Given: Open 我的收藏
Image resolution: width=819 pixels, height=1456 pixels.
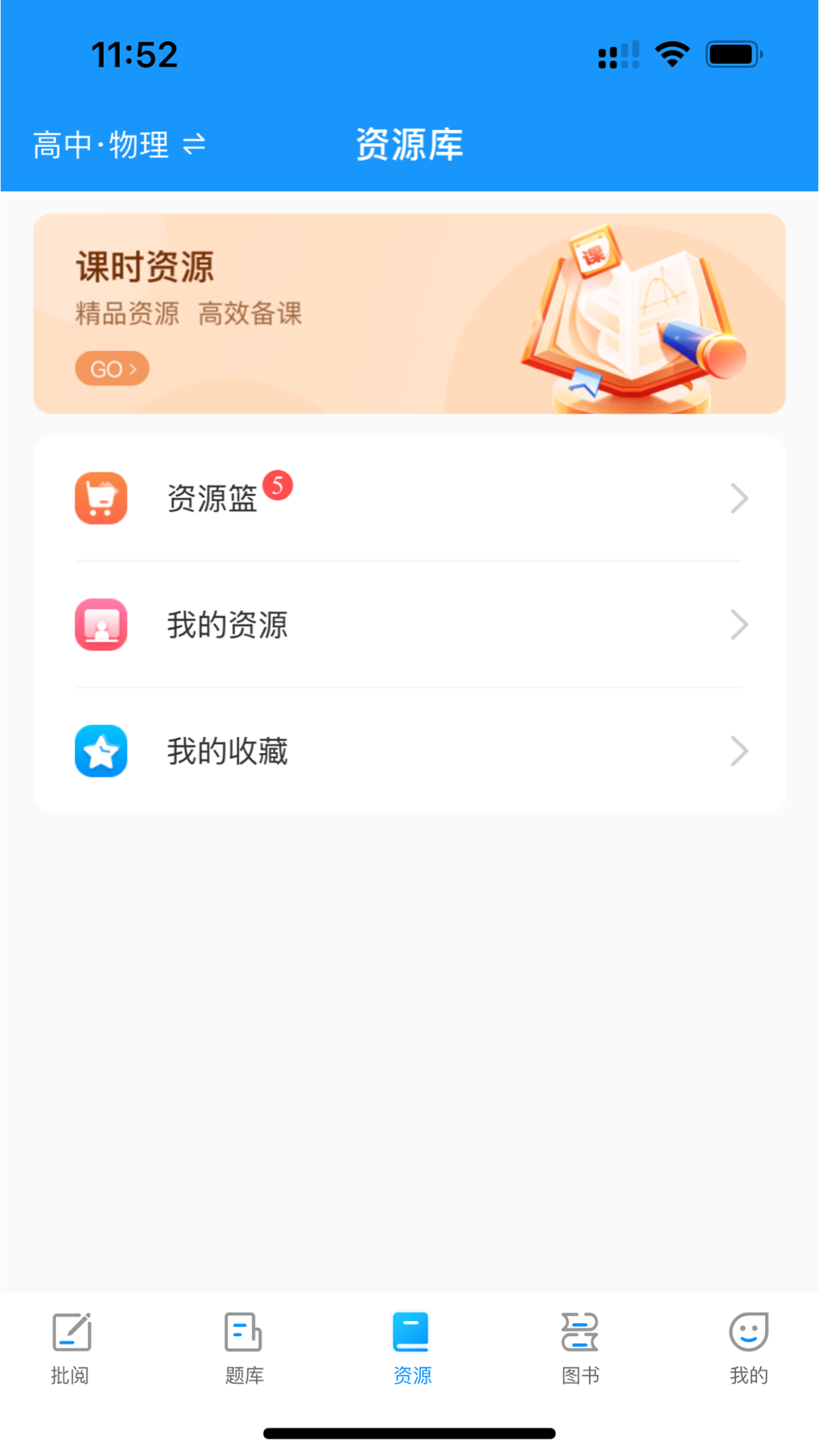Looking at the screenshot, I should tap(409, 752).
